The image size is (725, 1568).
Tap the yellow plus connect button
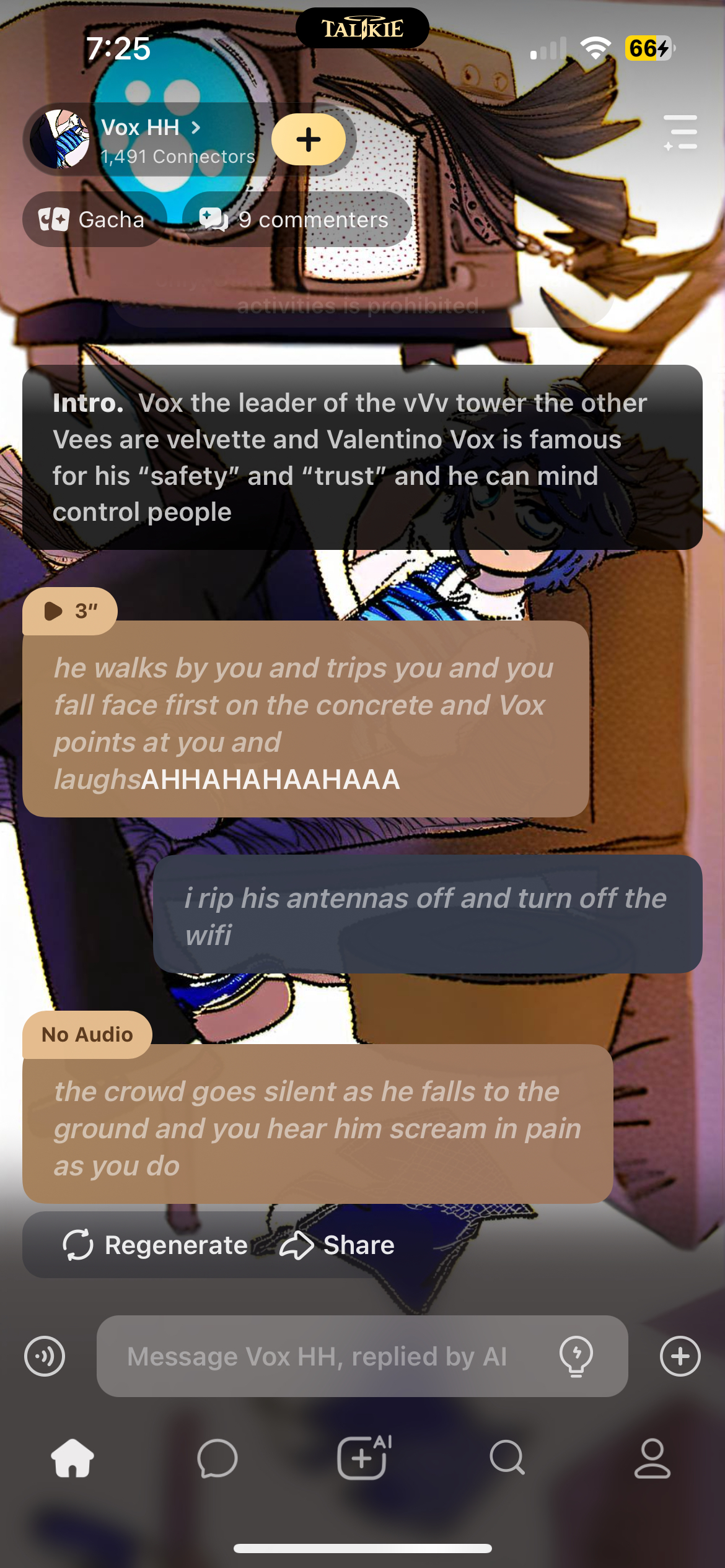[309, 139]
